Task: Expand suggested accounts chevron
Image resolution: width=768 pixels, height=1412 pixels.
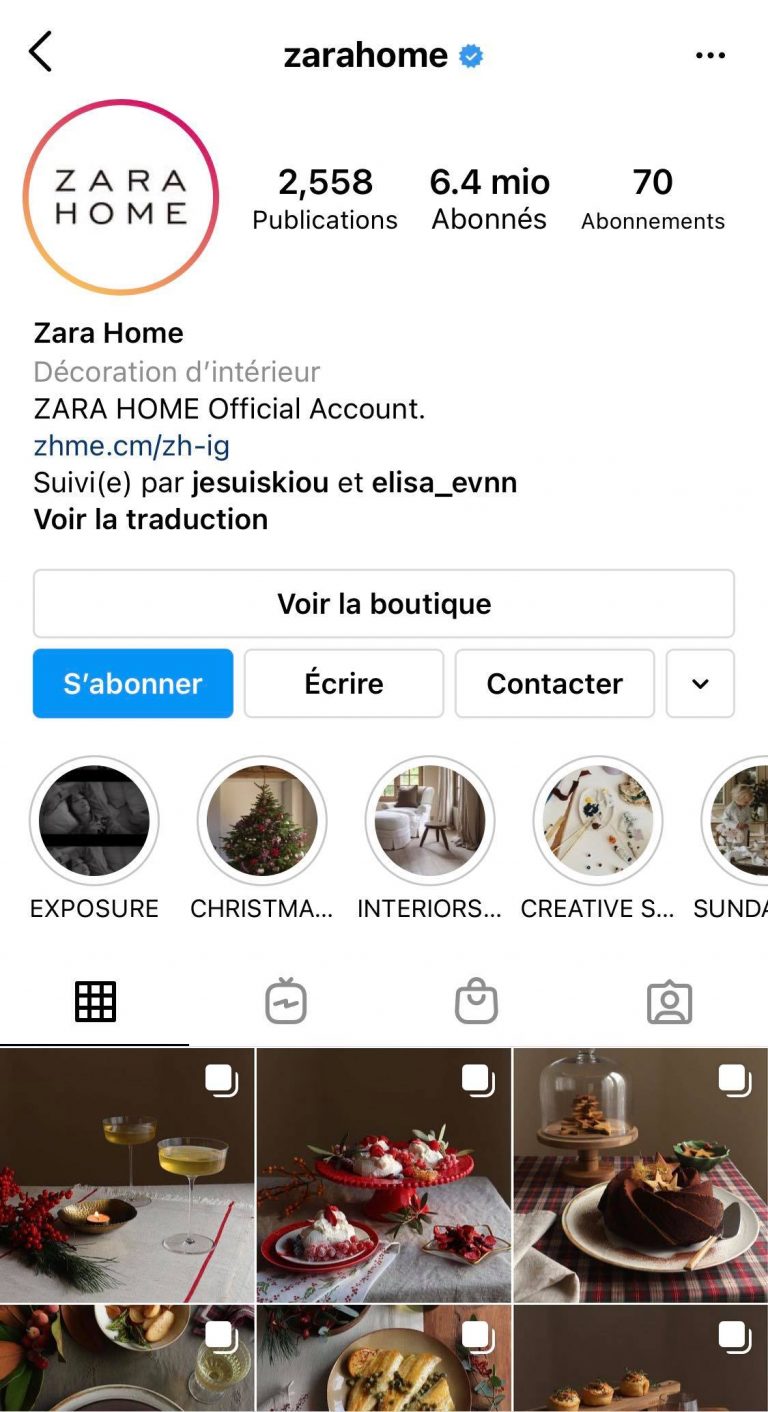Action: 700,684
